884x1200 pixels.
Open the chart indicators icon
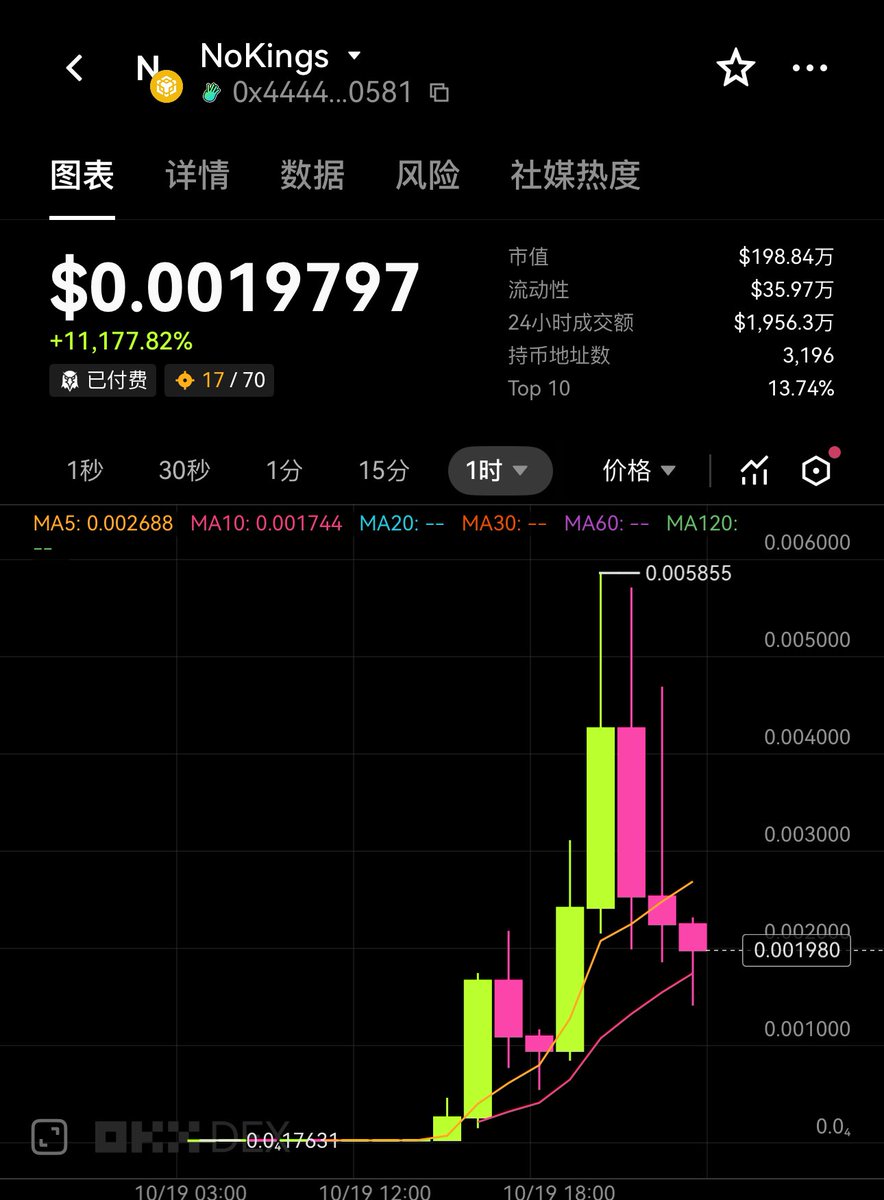point(754,470)
